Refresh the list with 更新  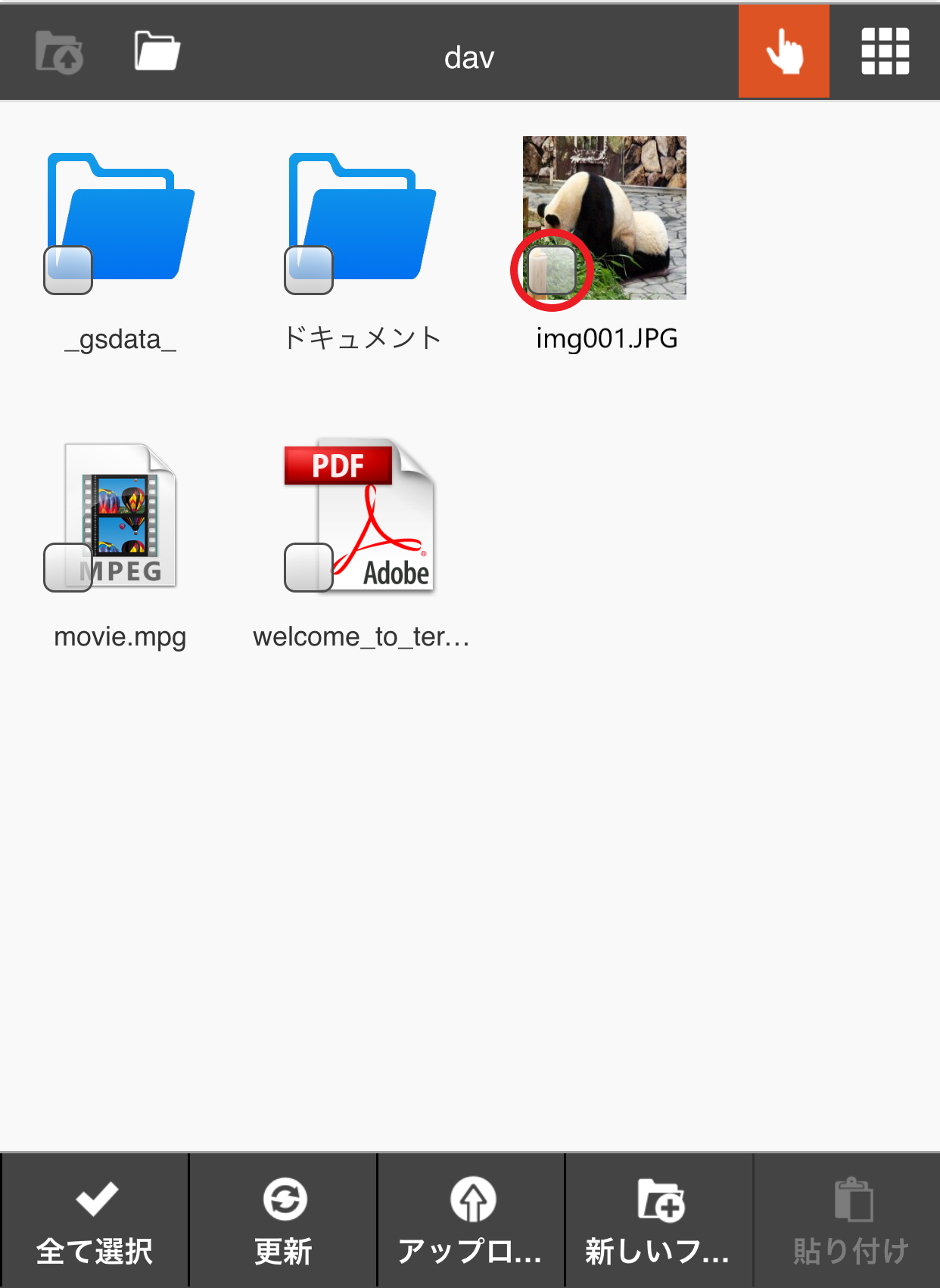click(283, 1221)
